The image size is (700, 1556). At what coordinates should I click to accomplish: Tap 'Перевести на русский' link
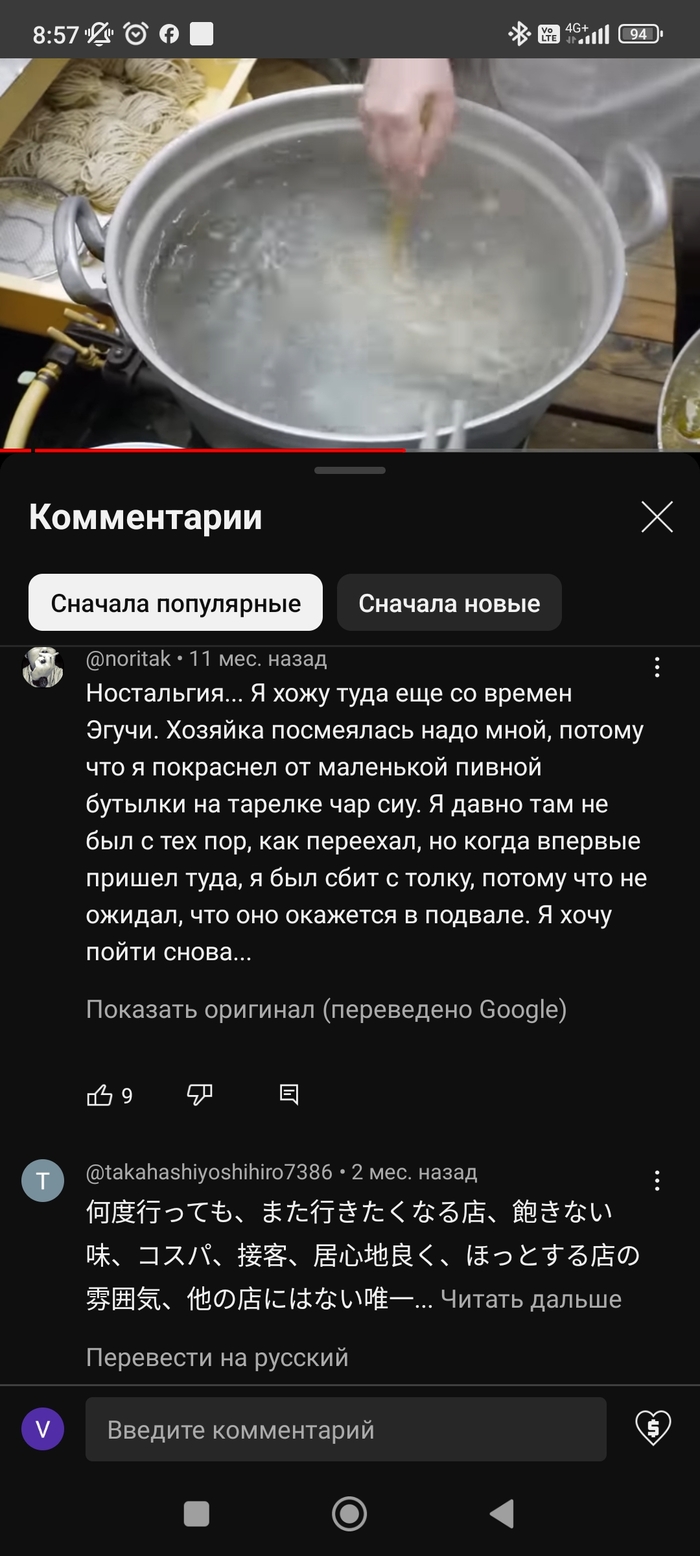click(217, 1357)
